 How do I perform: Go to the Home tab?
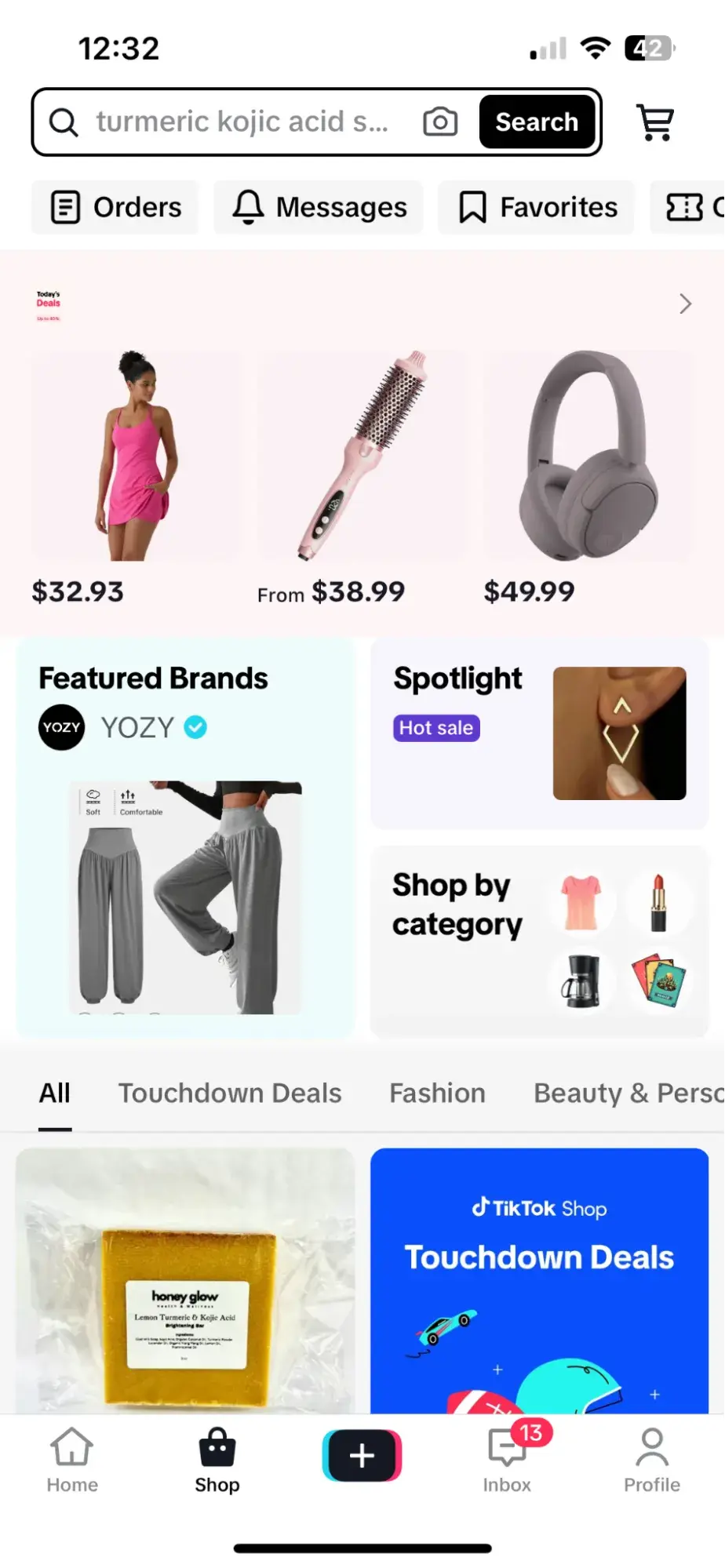[72, 1459]
